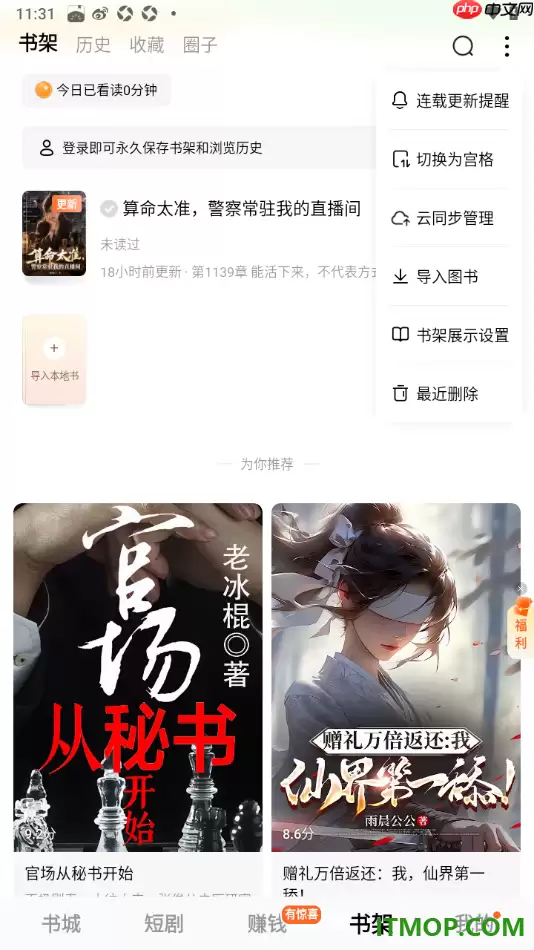Viewport: 534px width, 950px height.
Task: Switch to the 历史 top tab
Action: click(93, 45)
